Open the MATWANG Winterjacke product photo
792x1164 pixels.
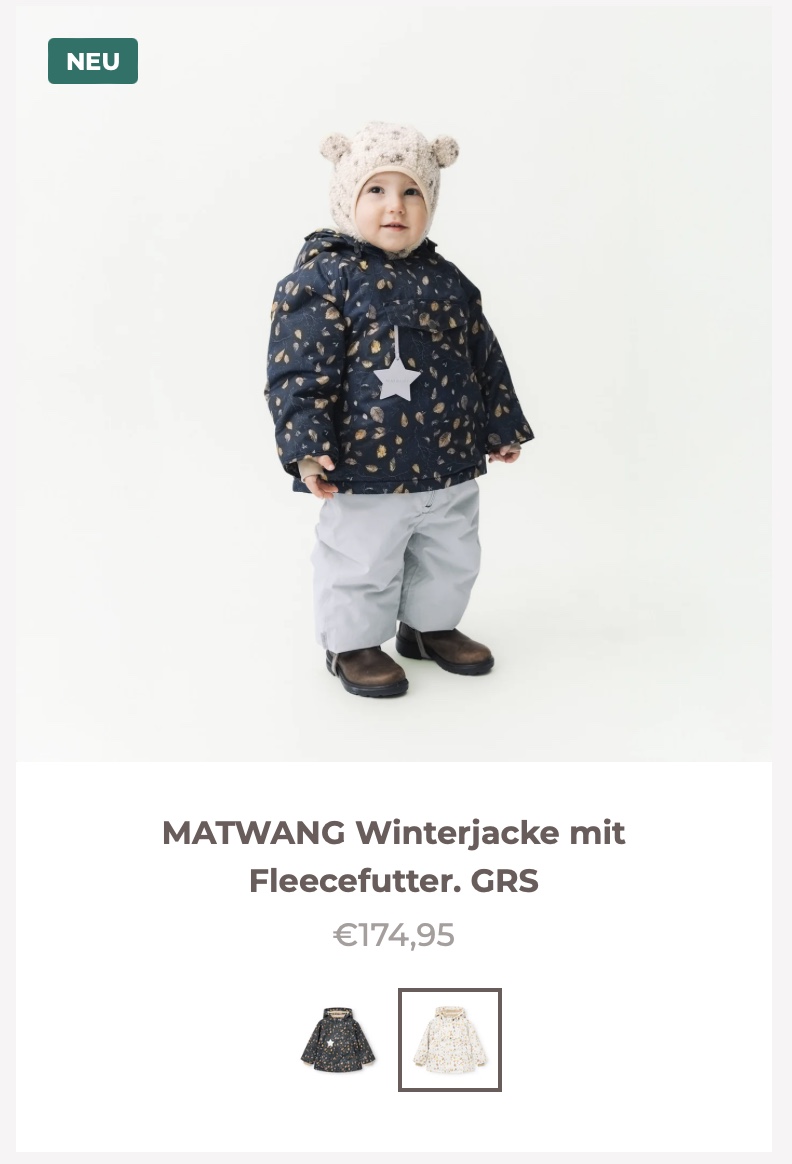tap(394, 400)
